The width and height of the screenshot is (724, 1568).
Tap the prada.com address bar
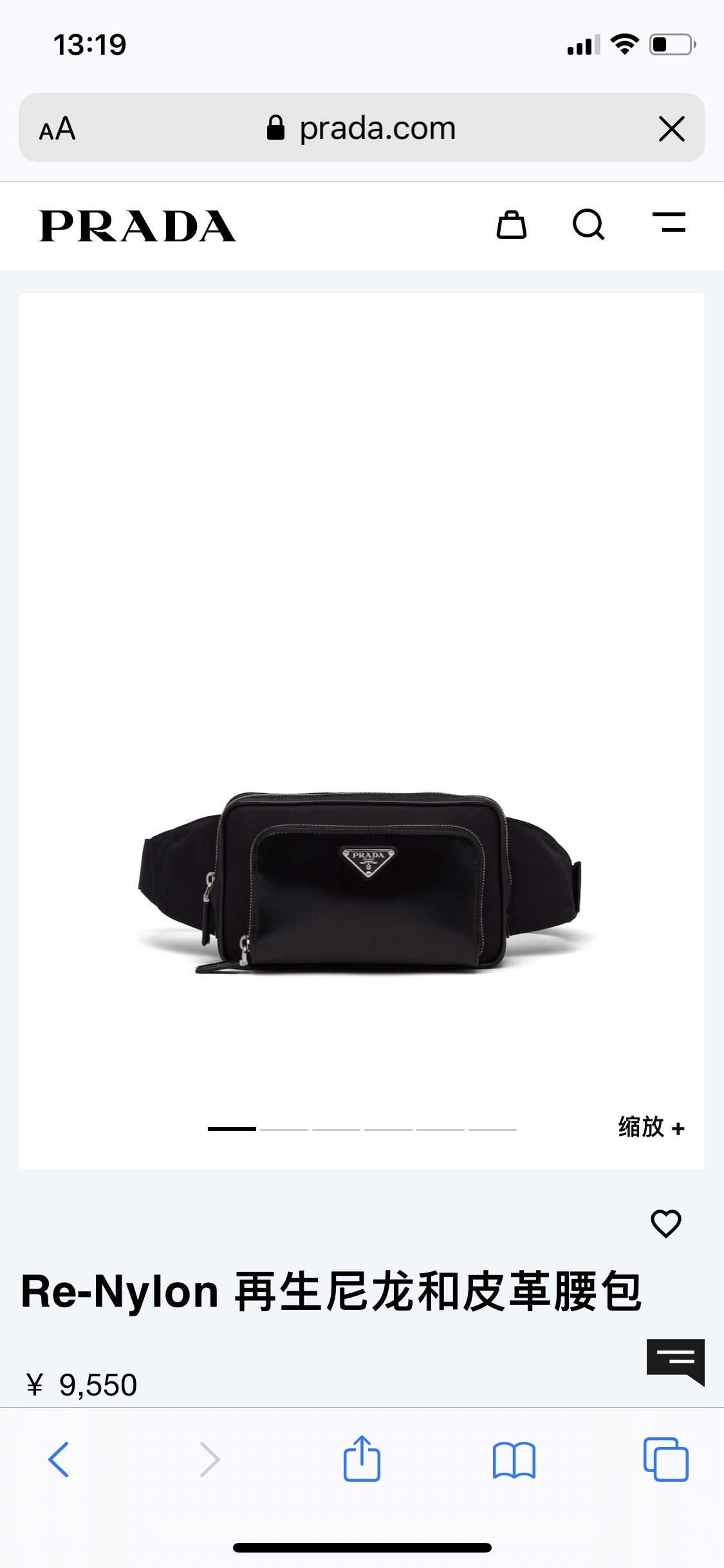coord(362,128)
